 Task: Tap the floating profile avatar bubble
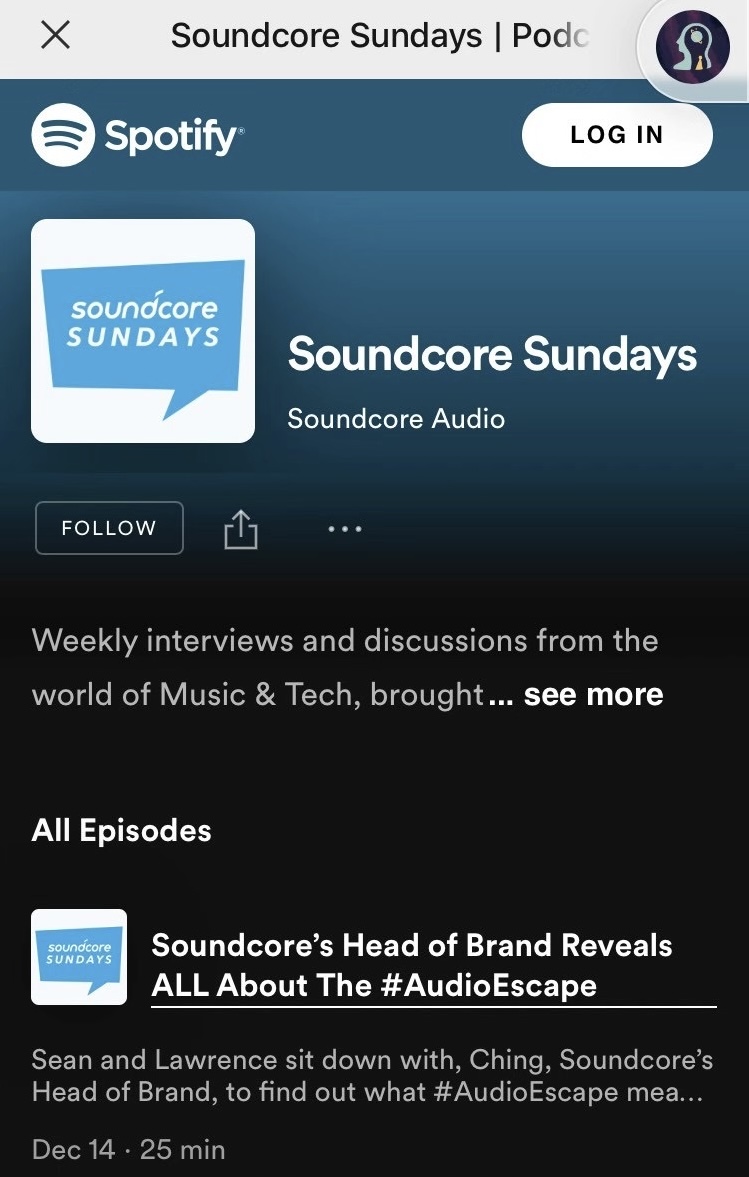(x=692, y=47)
